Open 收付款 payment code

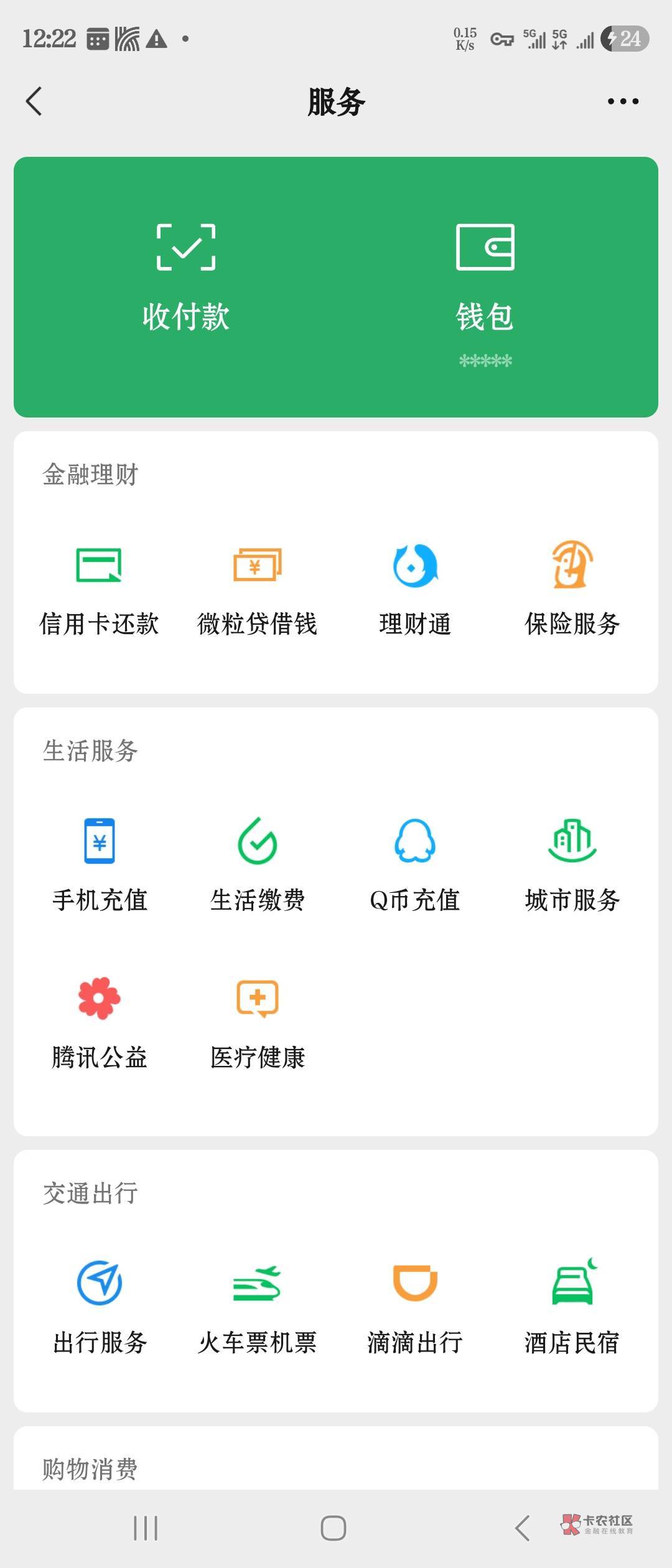tap(185, 280)
